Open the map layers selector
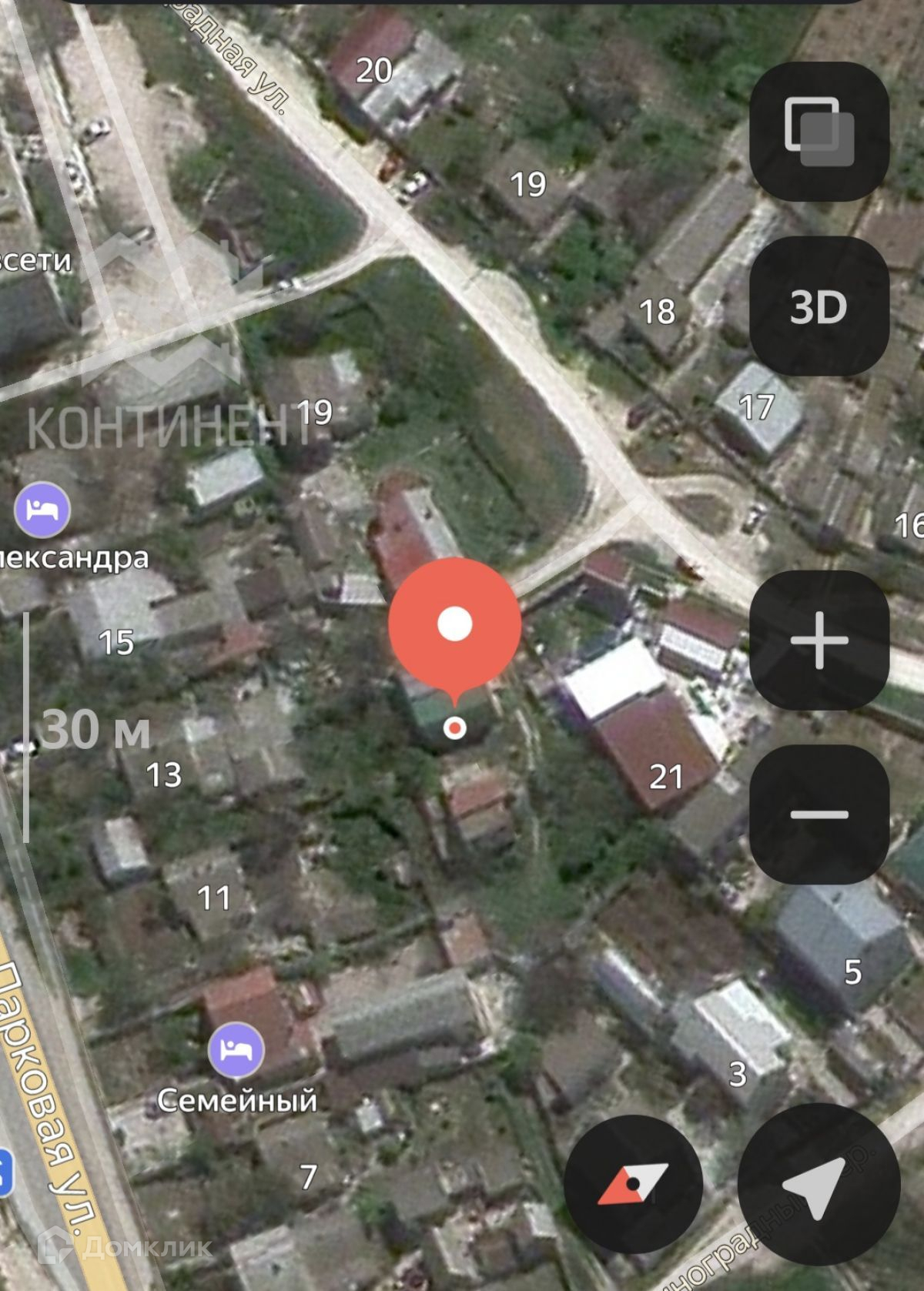 click(x=819, y=132)
